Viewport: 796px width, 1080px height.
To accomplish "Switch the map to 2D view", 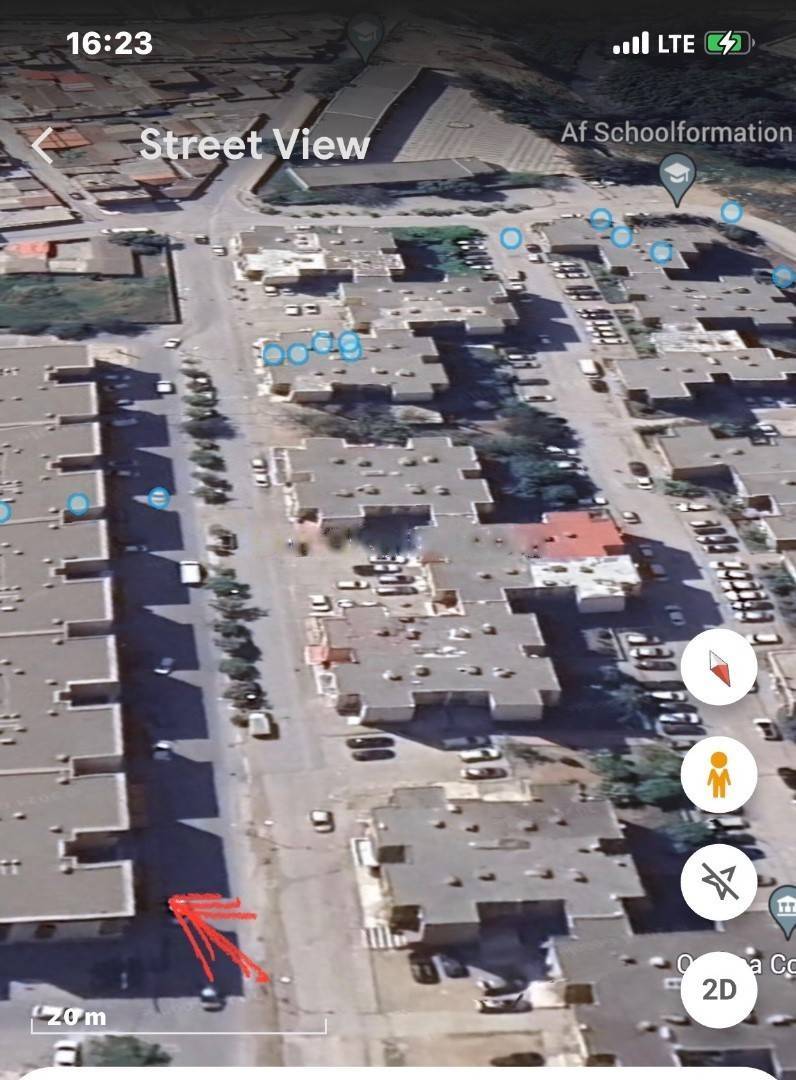I will (x=719, y=989).
